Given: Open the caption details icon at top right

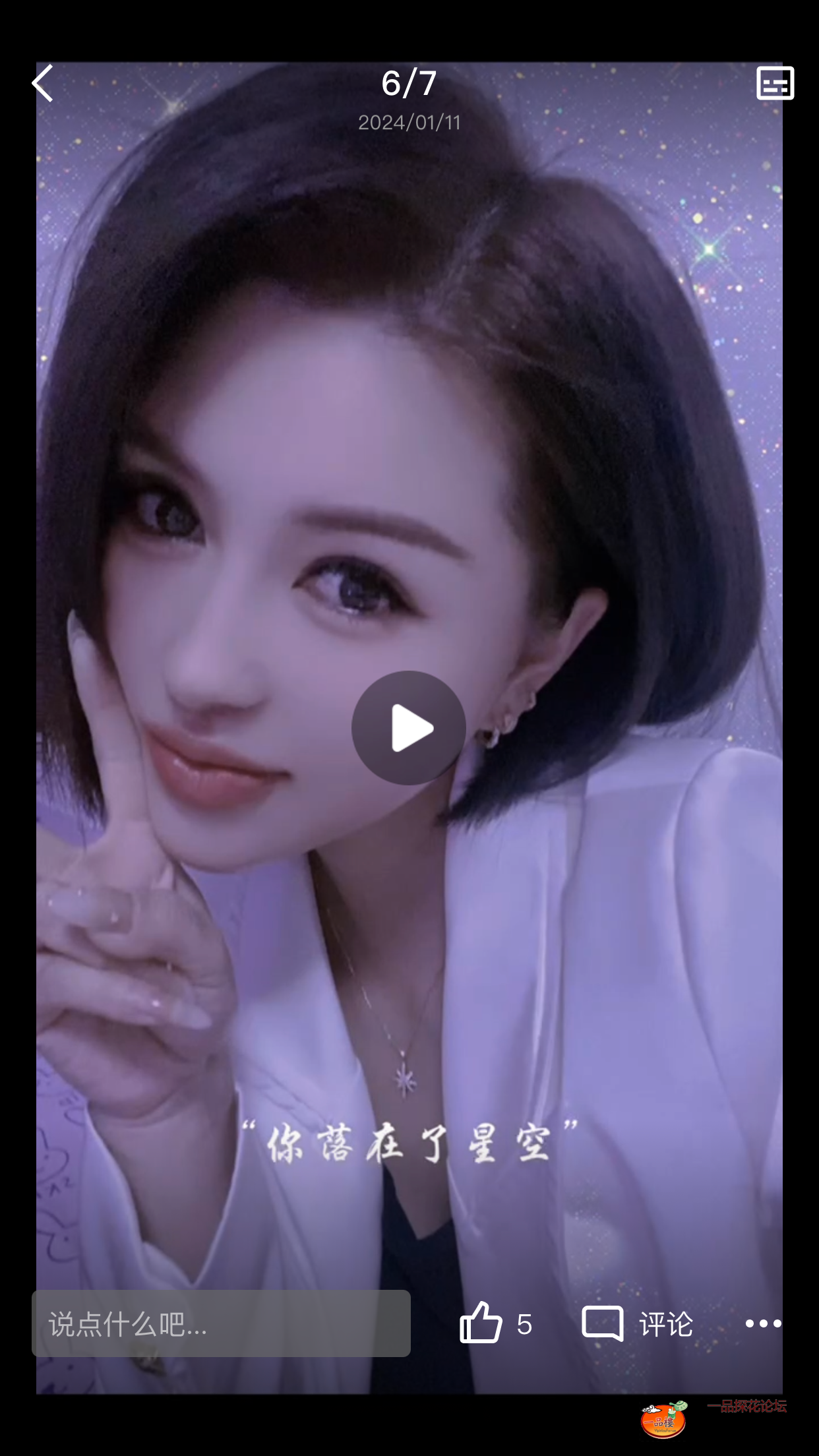Looking at the screenshot, I should click(x=775, y=83).
